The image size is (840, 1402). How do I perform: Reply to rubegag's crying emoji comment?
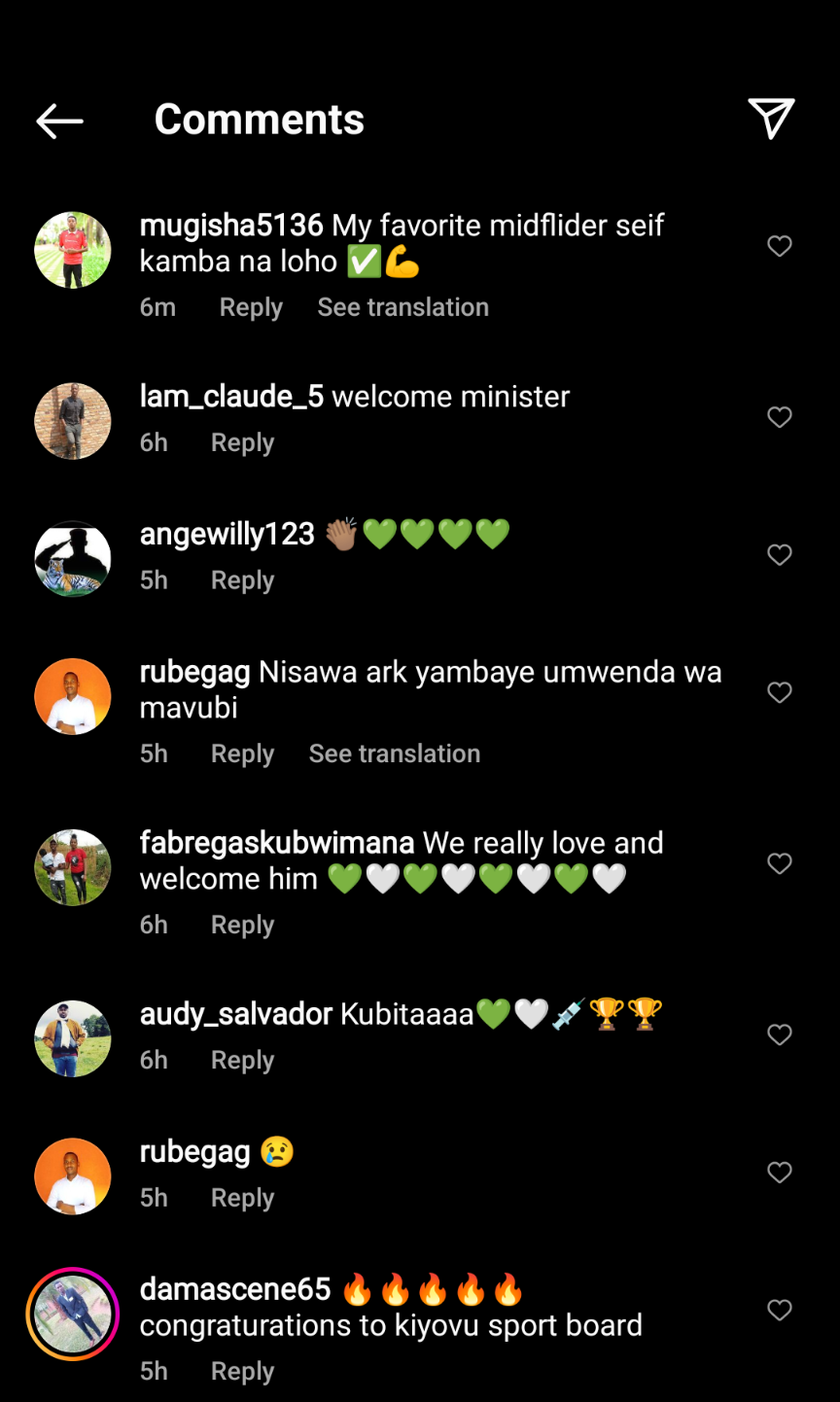242,1198
